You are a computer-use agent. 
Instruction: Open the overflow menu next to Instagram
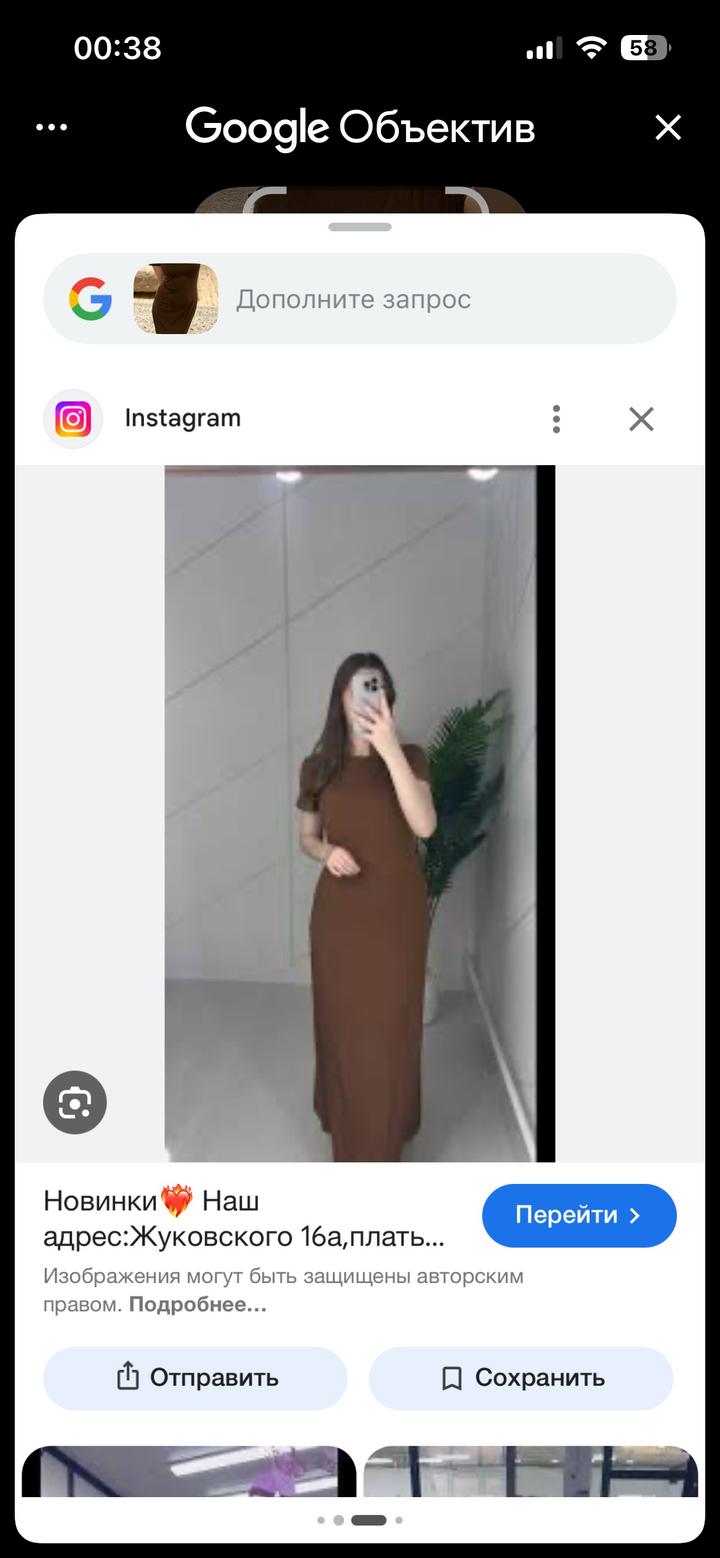pos(556,419)
